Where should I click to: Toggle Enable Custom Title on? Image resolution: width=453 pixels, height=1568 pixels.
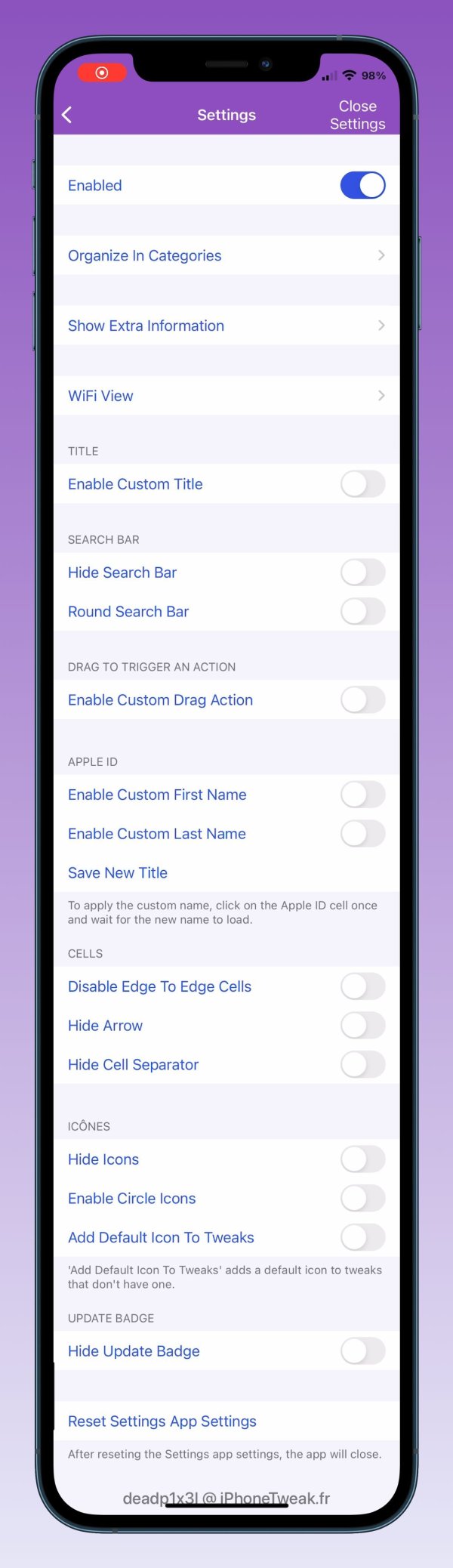[x=362, y=484]
